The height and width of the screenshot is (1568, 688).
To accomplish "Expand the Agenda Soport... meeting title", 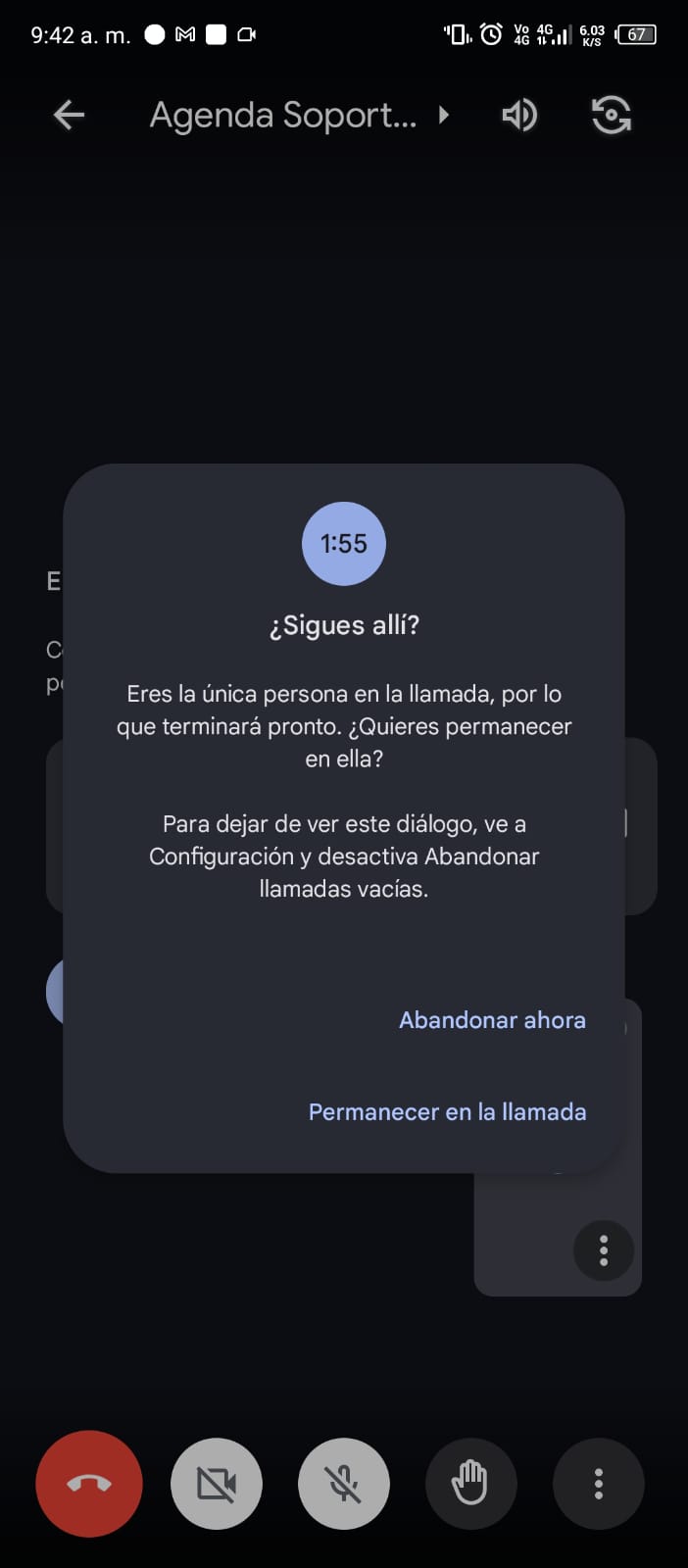I will pyautogui.click(x=299, y=116).
